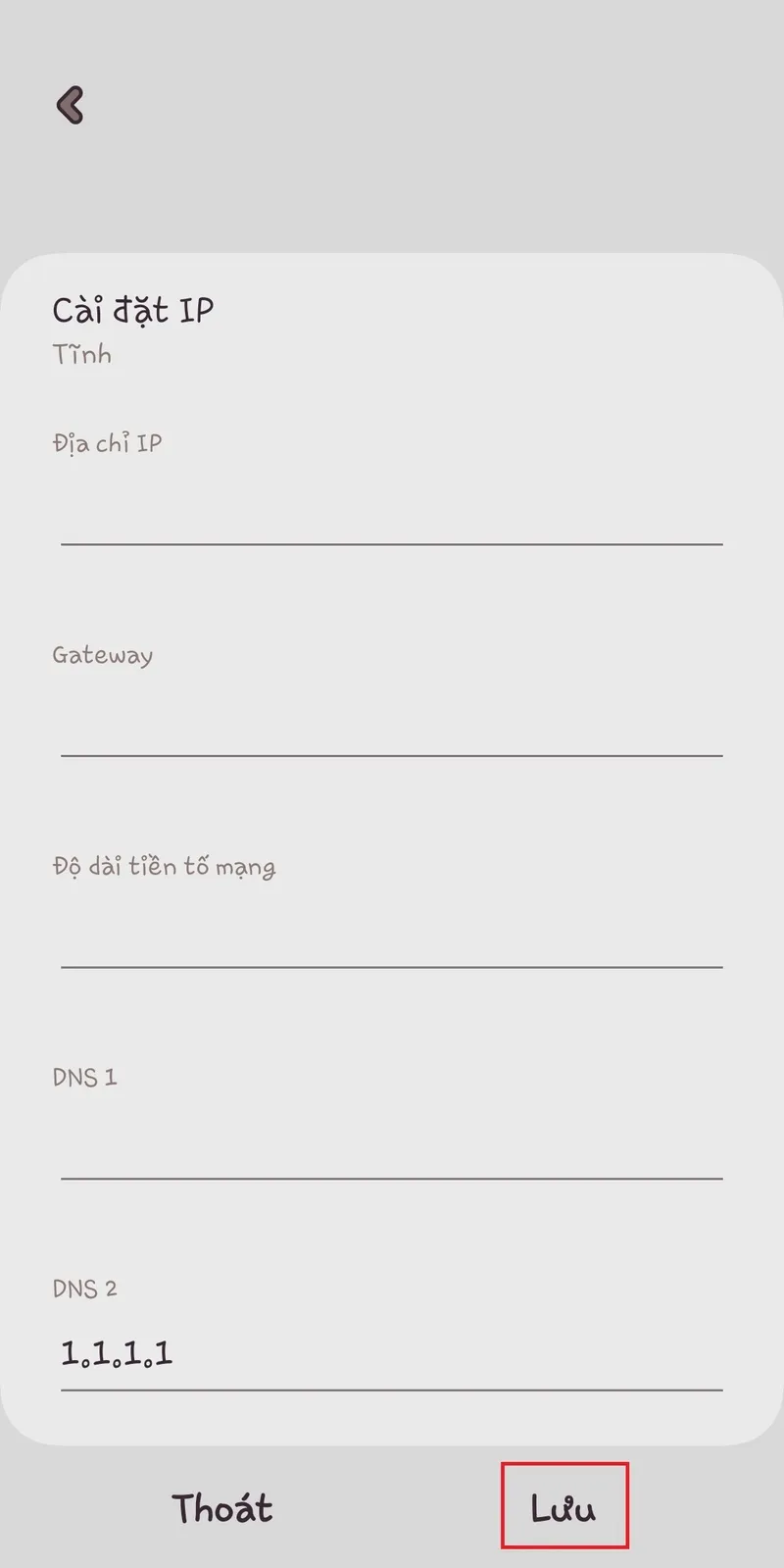Tap Thoát to exit without saving
The image size is (784, 1568).
point(221,1507)
